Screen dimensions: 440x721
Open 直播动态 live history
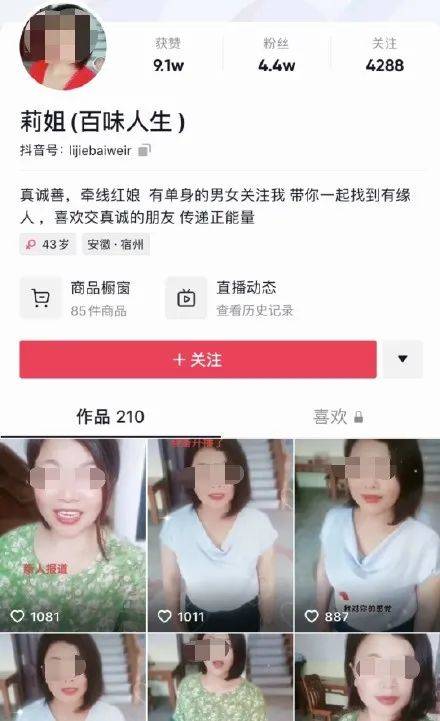click(x=230, y=298)
